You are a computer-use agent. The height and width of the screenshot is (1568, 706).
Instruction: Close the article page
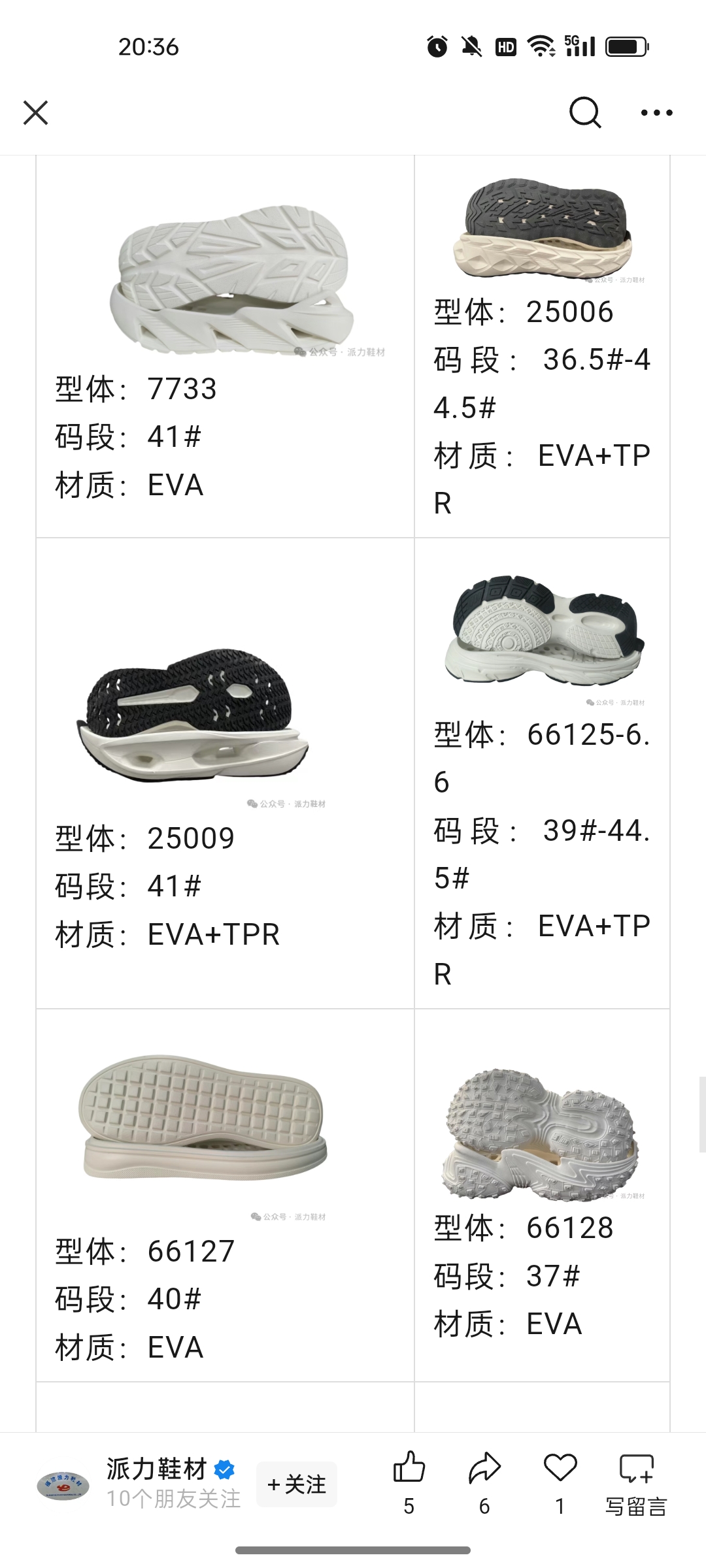(36, 112)
